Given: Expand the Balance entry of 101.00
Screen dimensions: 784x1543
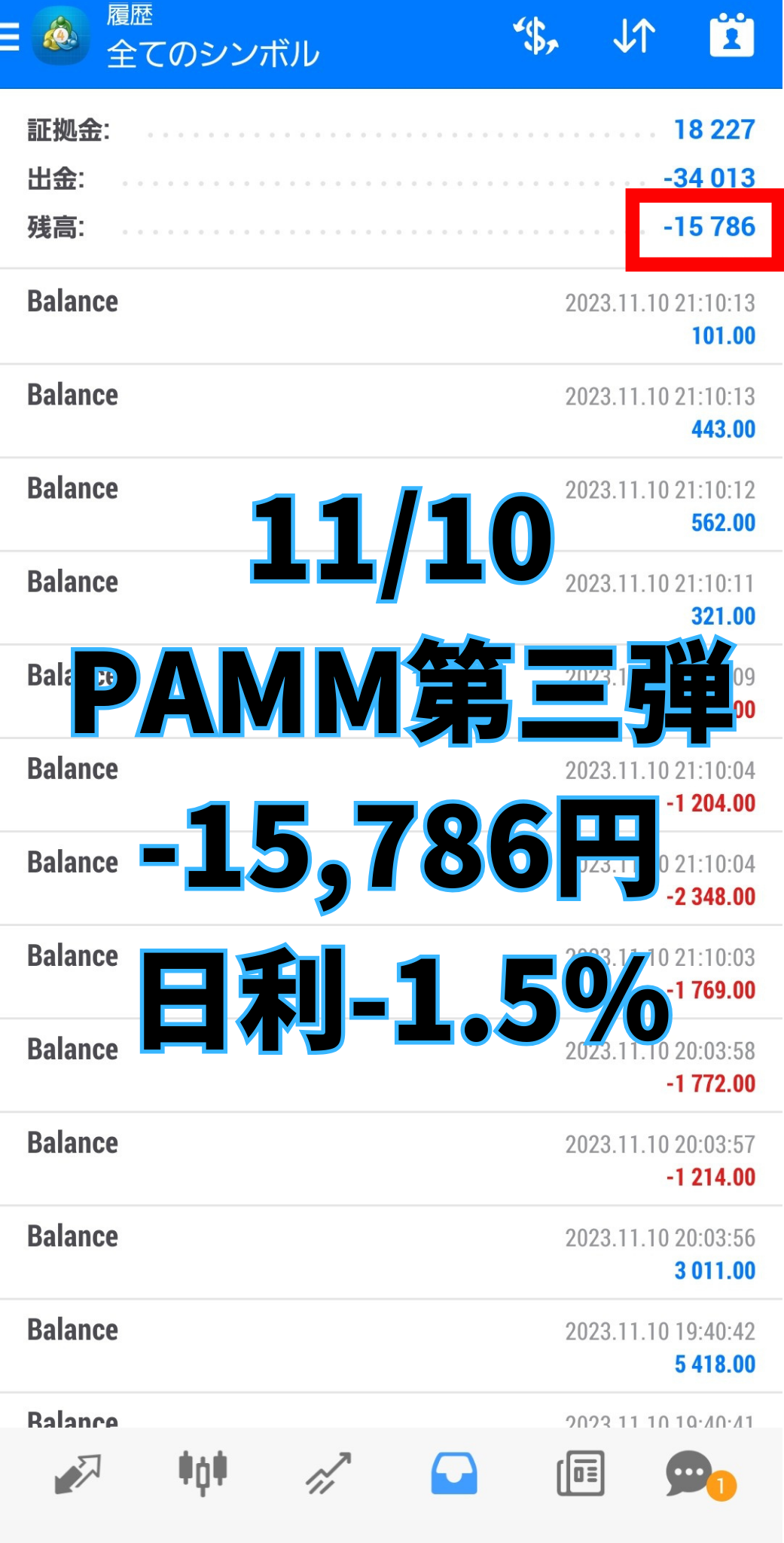Looking at the screenshot, I should (392, 318).
